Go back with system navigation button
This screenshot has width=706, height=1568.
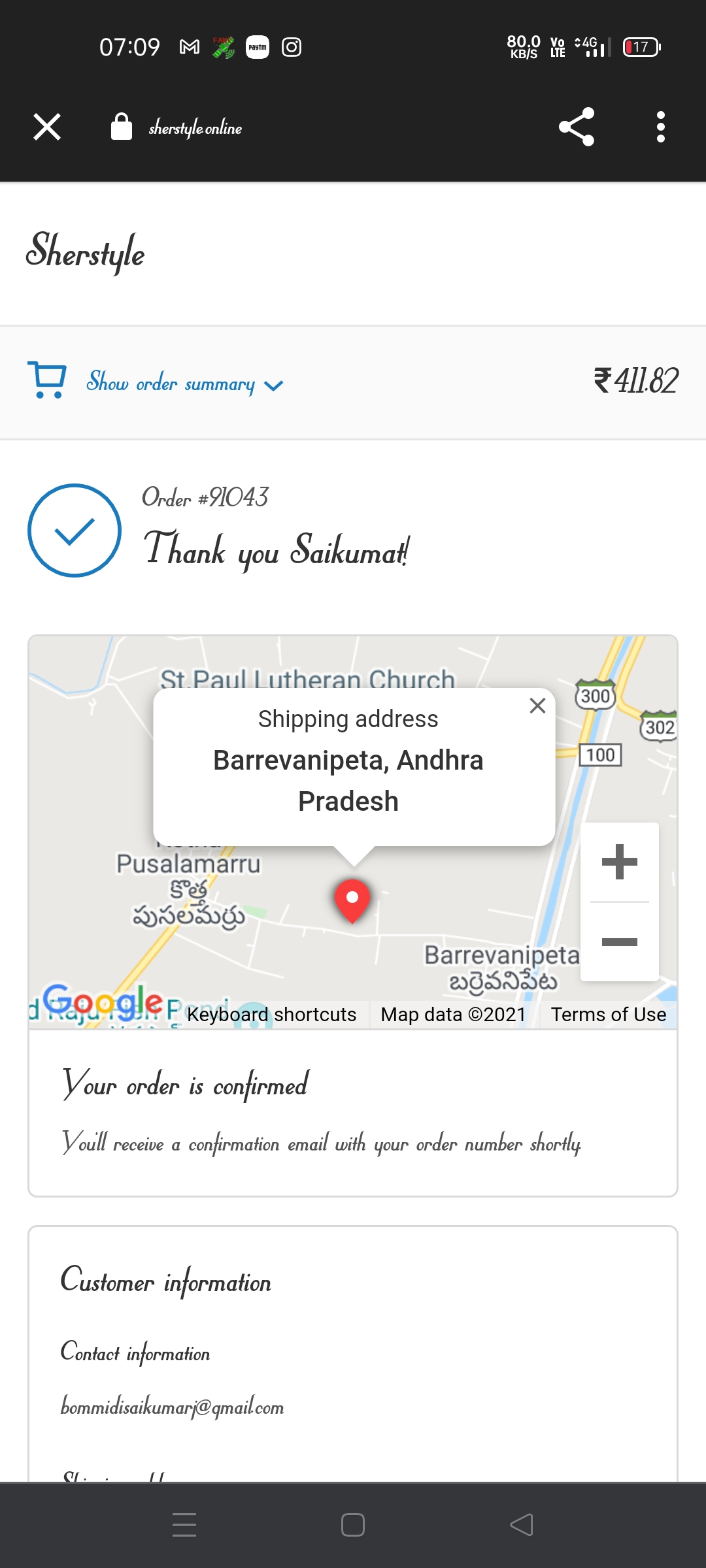point(522,1525)
